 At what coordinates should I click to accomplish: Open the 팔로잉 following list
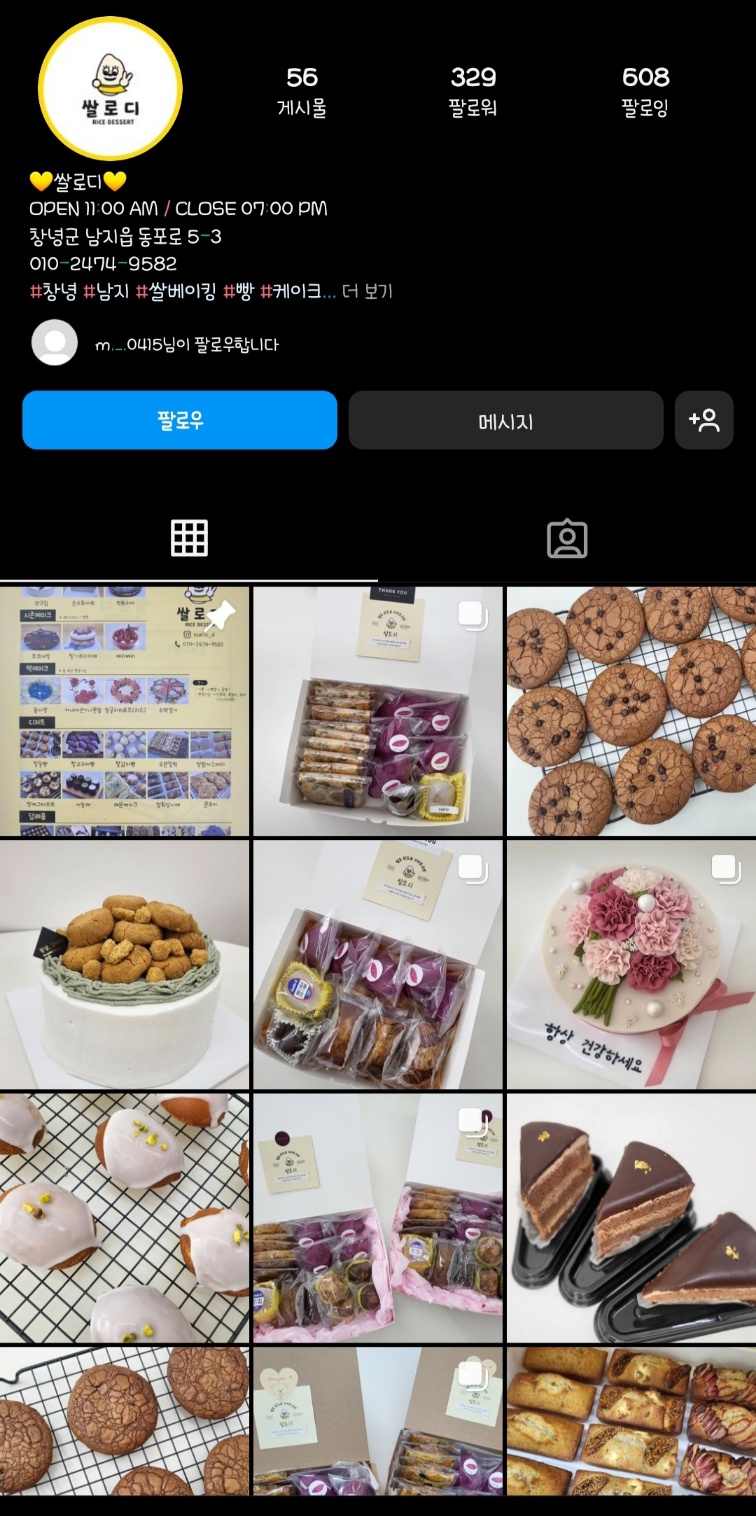pyautogui.click(x=645, y=91)
